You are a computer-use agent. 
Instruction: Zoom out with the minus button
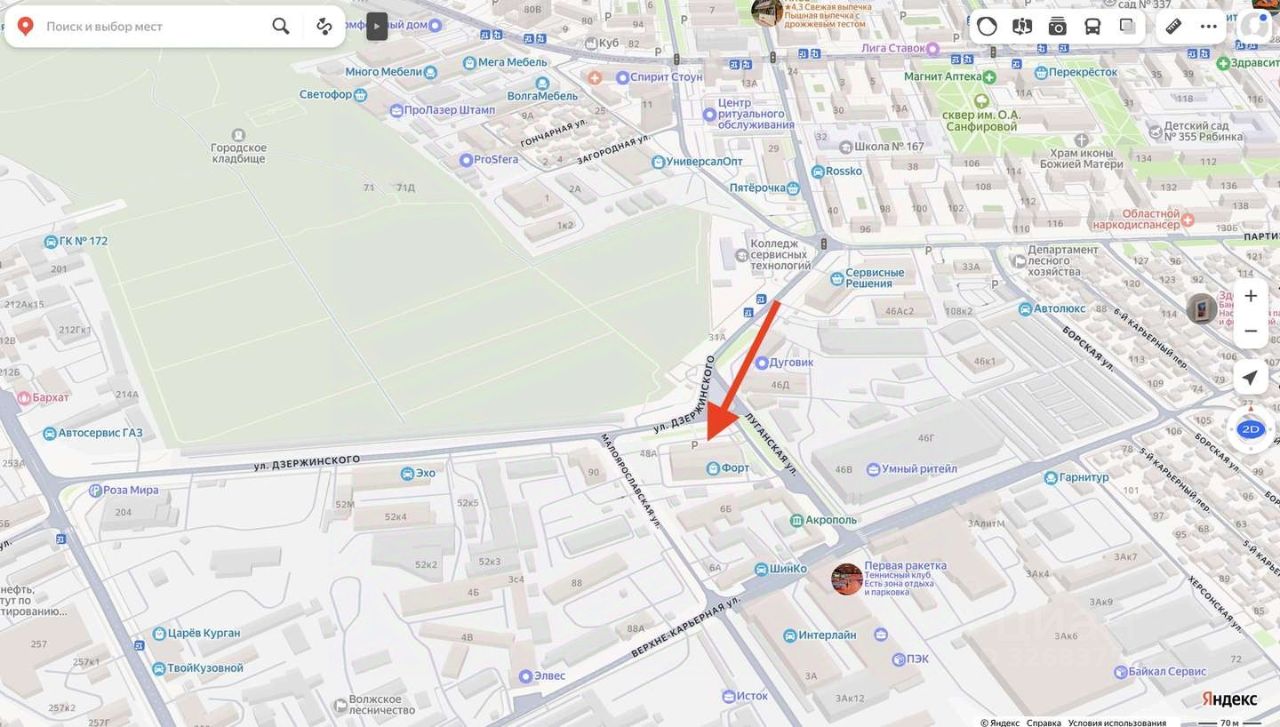(x=1251, y=331)
